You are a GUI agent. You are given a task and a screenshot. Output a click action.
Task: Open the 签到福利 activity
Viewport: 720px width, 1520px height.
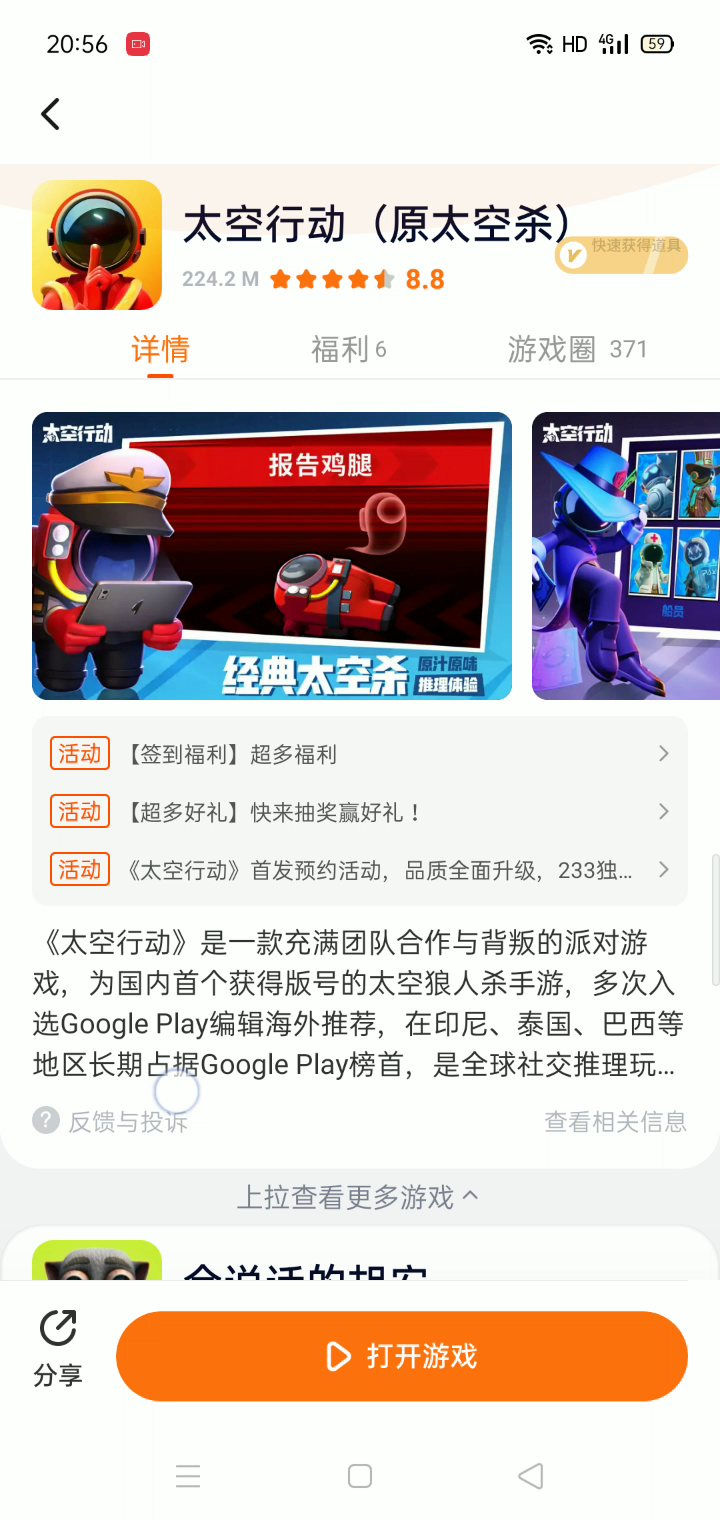coord(360,754)
